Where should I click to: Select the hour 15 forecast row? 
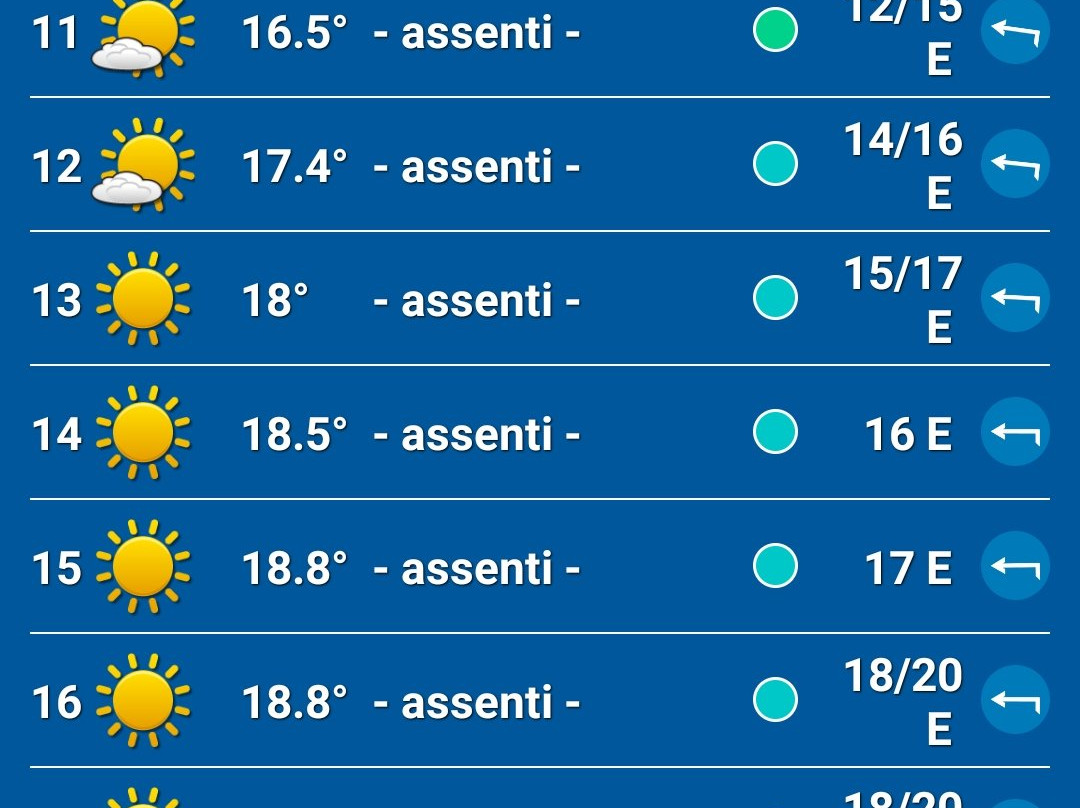tap(540, 567)
